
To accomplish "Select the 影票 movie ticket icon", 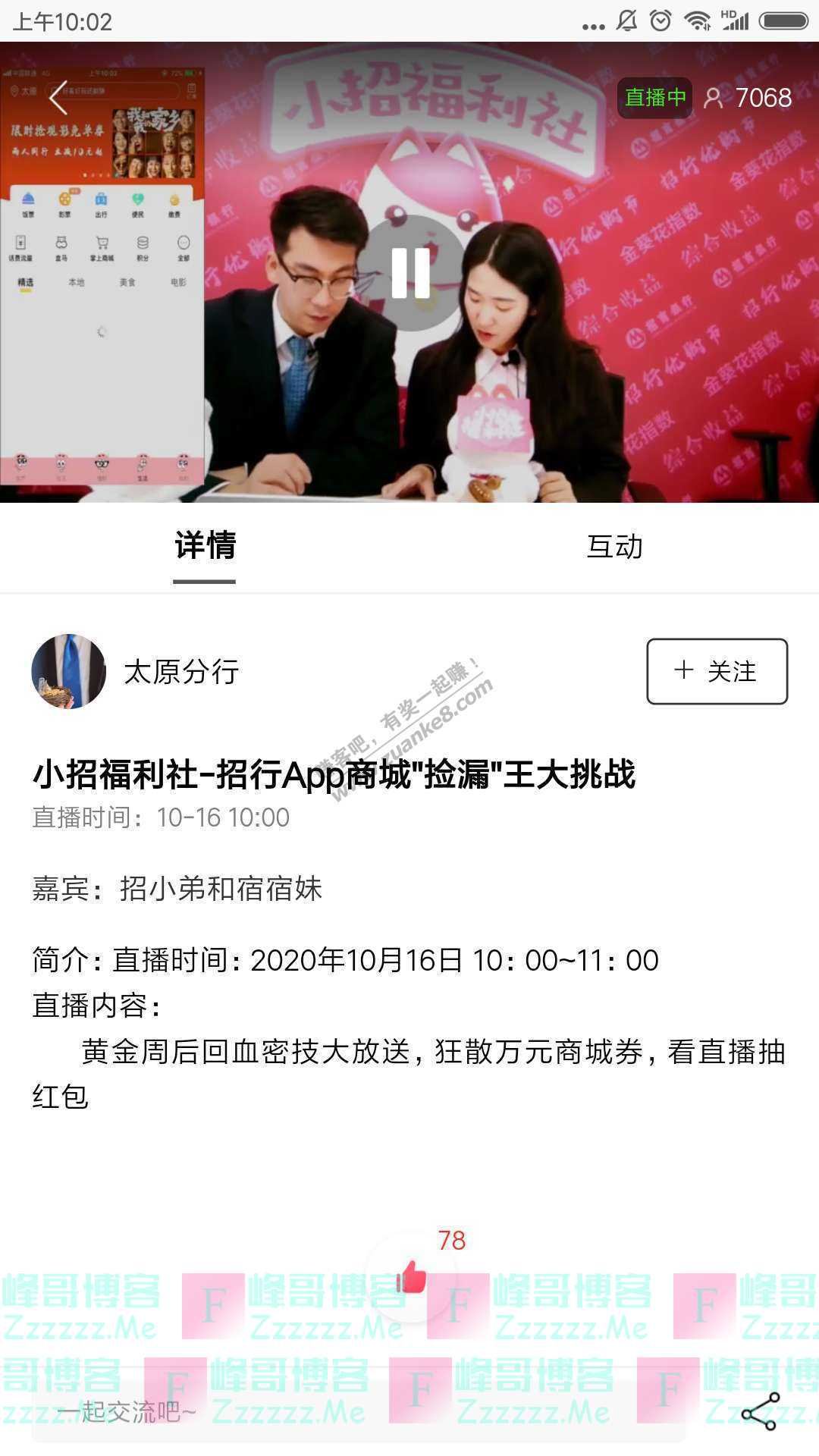I will pos(64,199).
